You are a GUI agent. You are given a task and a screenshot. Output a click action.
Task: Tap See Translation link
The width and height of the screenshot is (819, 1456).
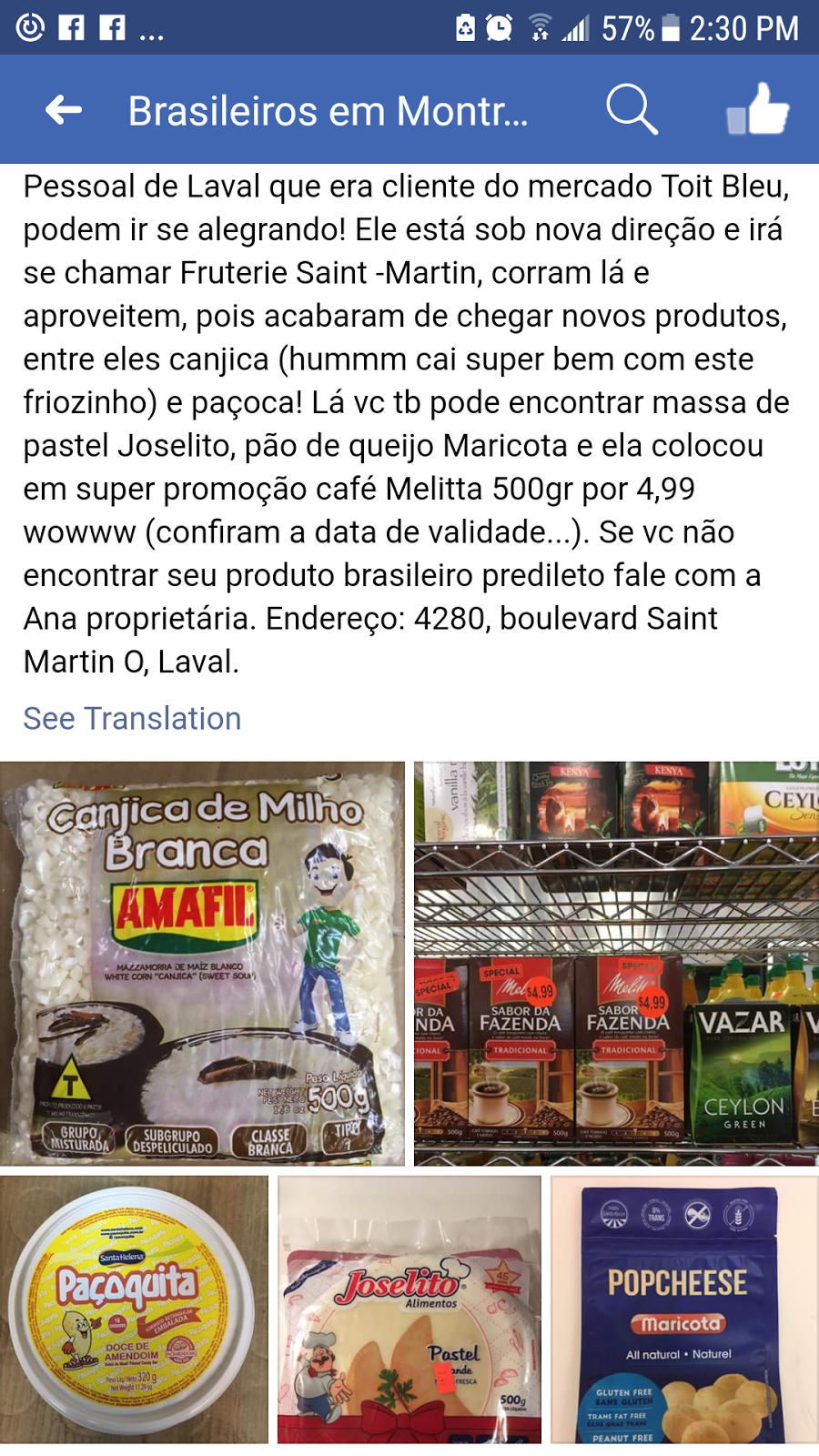(x=132, y=718)
